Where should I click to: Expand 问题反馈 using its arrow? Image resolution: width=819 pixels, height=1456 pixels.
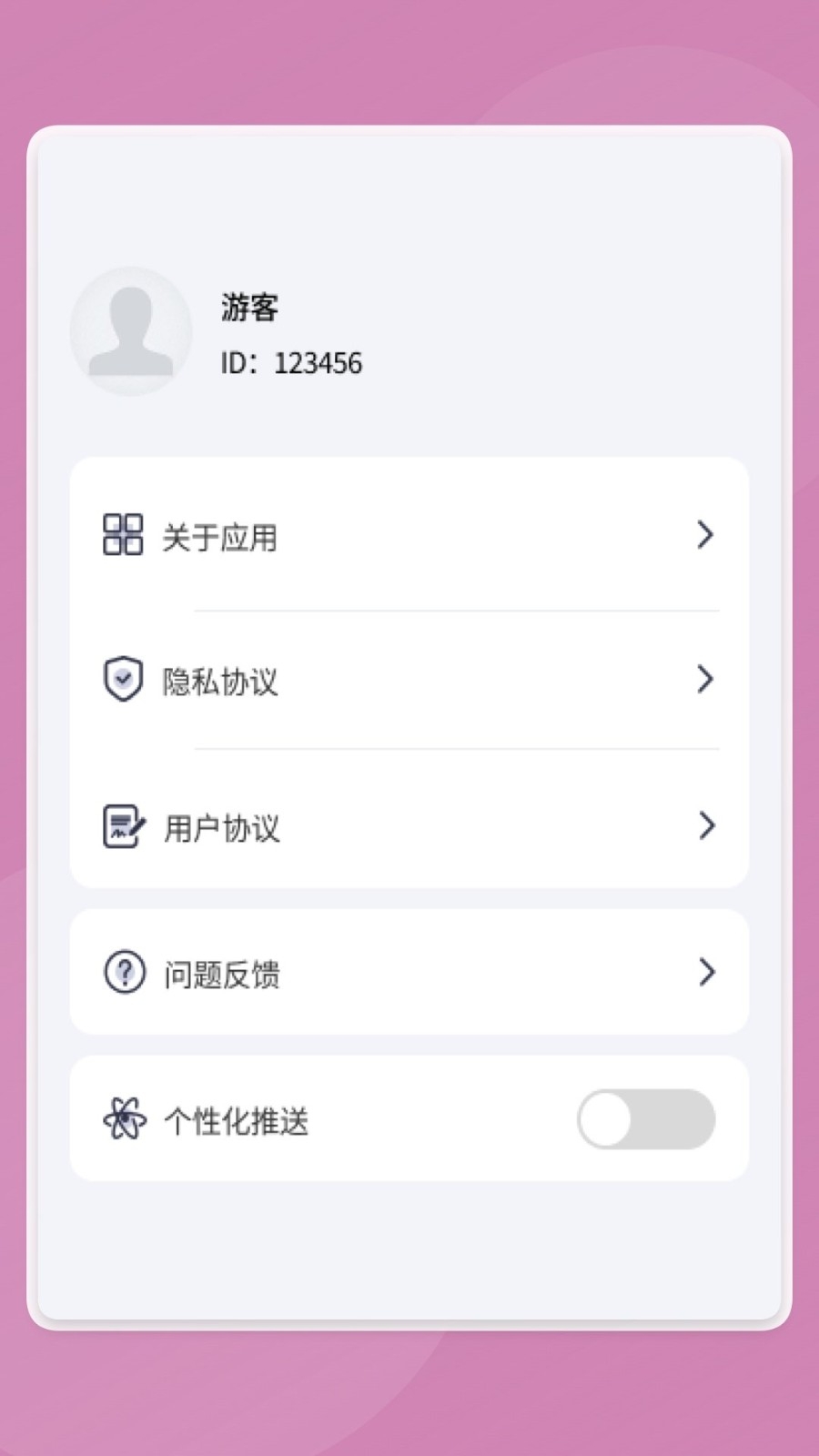pyautogui.click(x=705, y=973)
